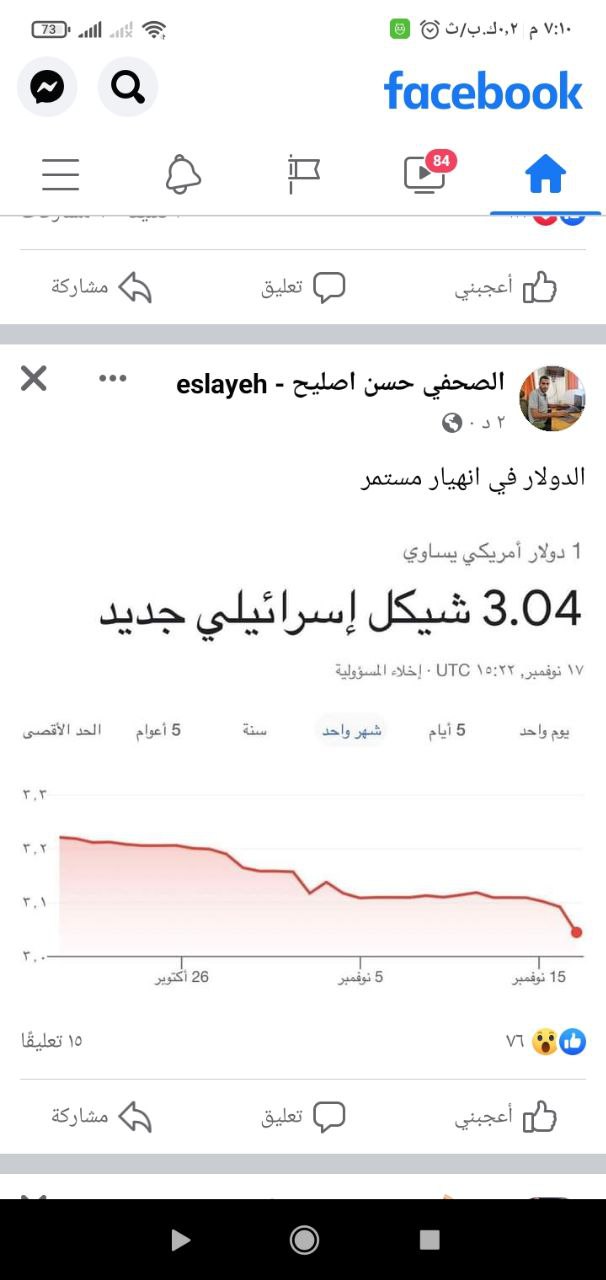The width and height of the screenshot is (606, 1280).
Task: Share the dollar exchange rate post
Action: [x=101, y=1116]
